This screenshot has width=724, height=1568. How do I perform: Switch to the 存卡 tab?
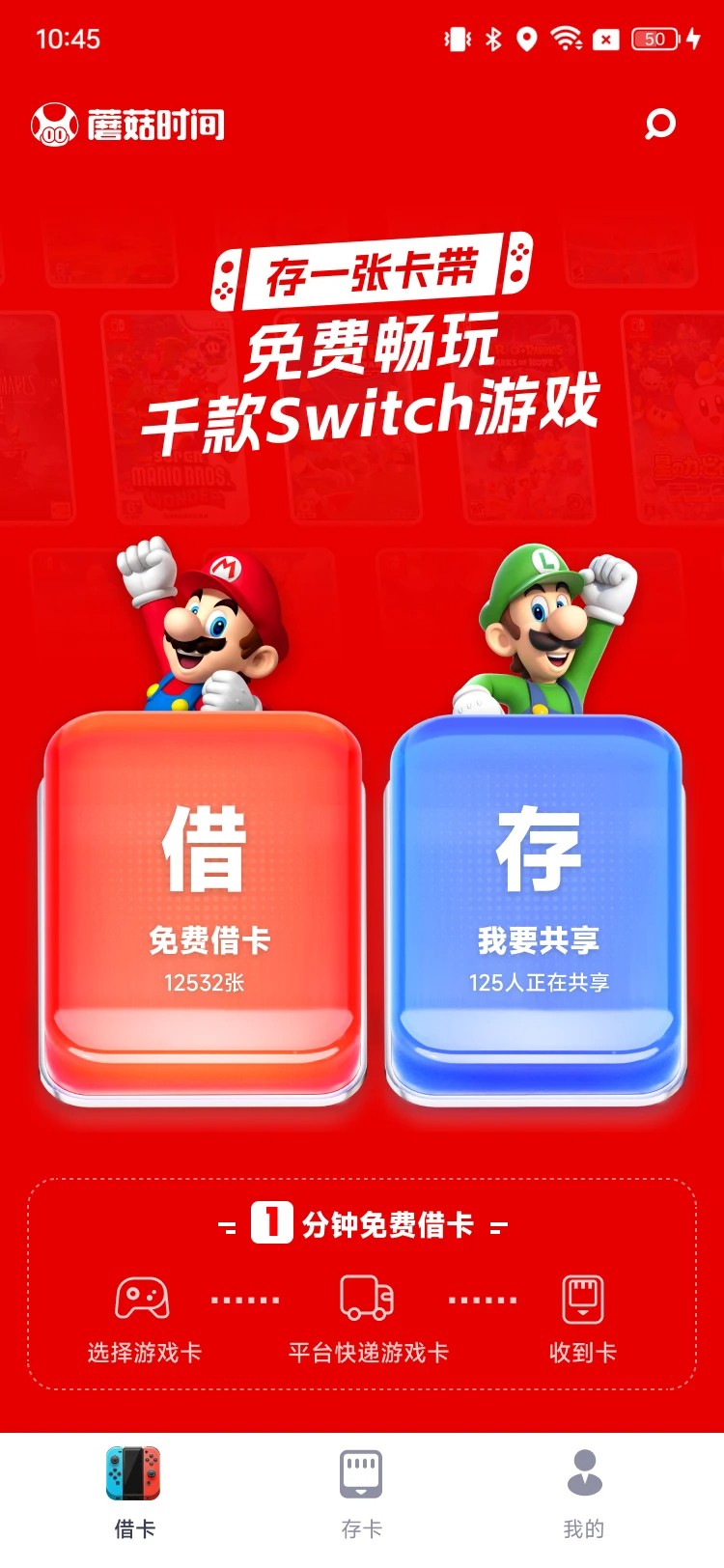[x=361, y=1492]
